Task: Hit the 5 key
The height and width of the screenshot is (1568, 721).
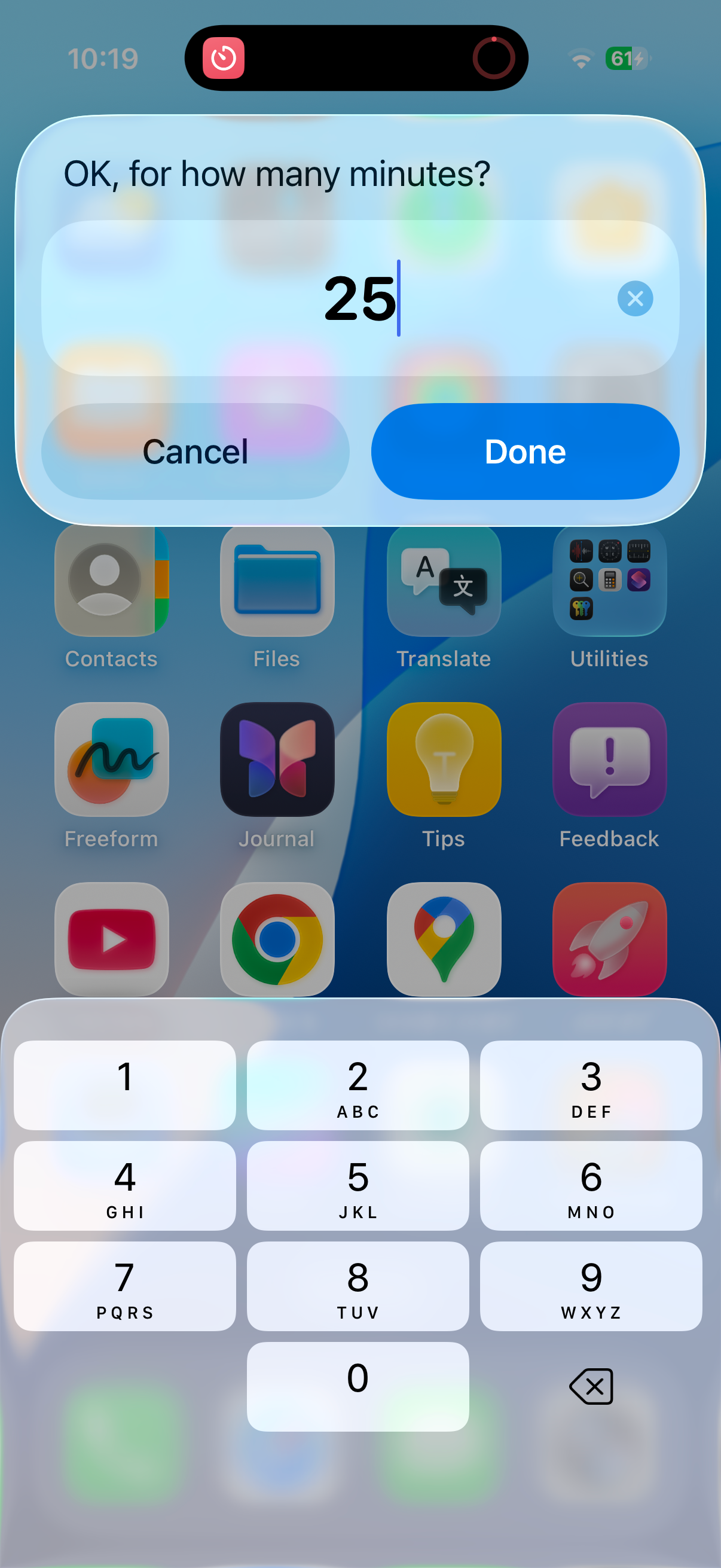Action: [x=358, y=1185]
